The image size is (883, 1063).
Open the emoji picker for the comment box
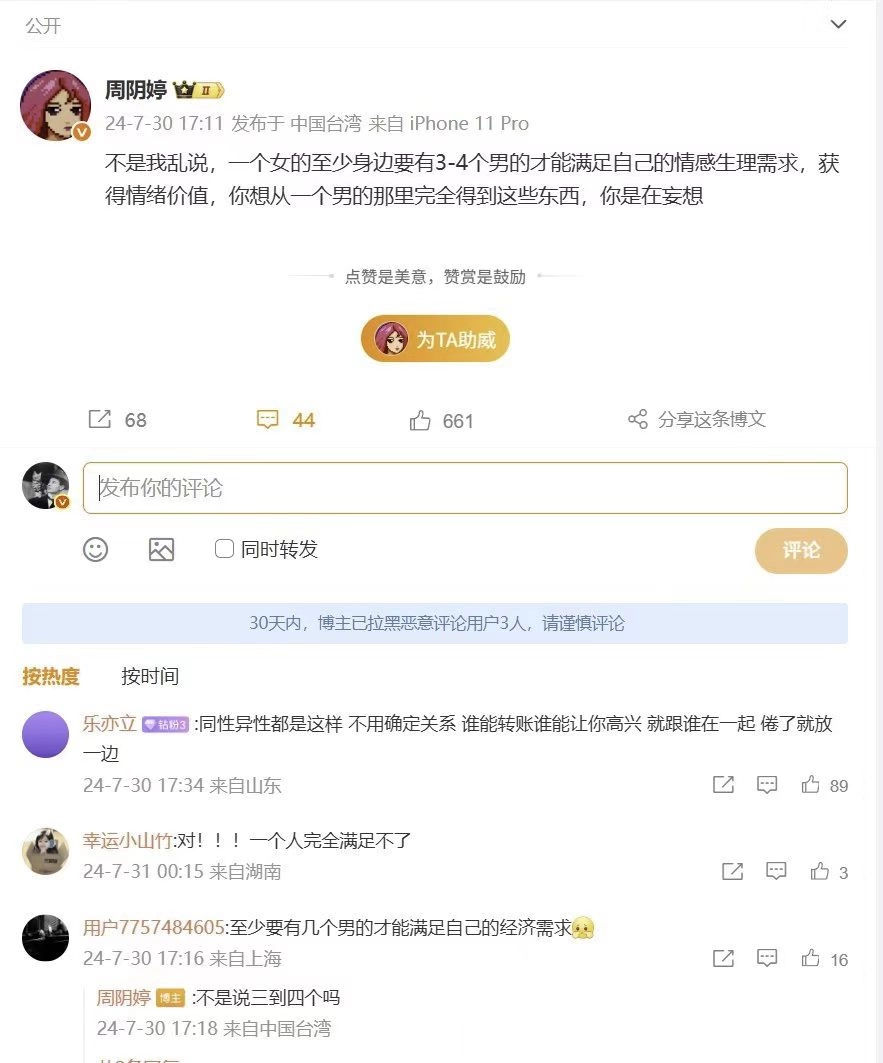point(95,549)
